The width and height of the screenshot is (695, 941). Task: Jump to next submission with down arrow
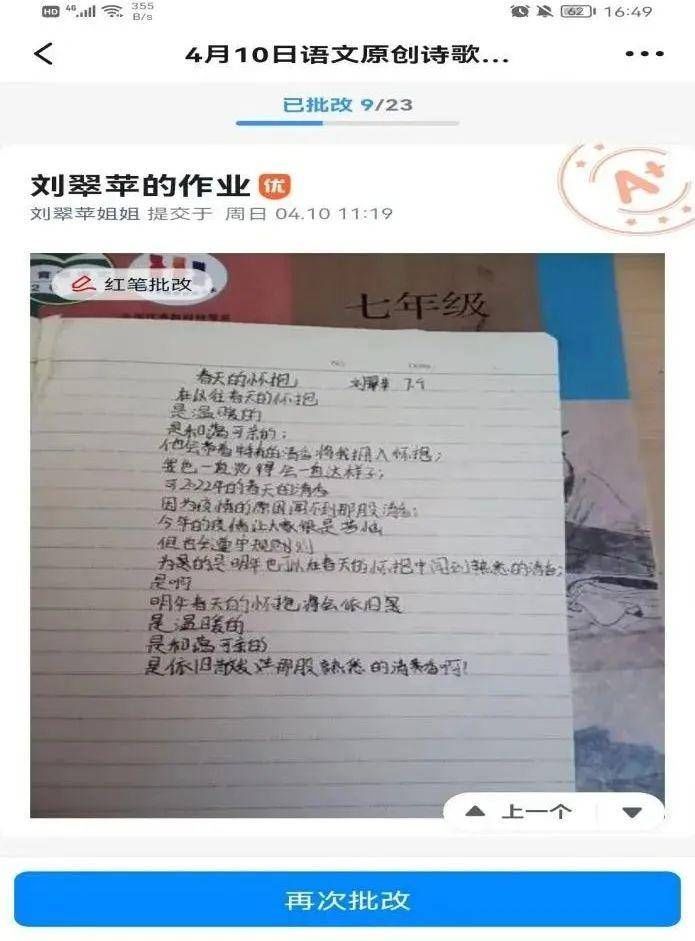632,812
